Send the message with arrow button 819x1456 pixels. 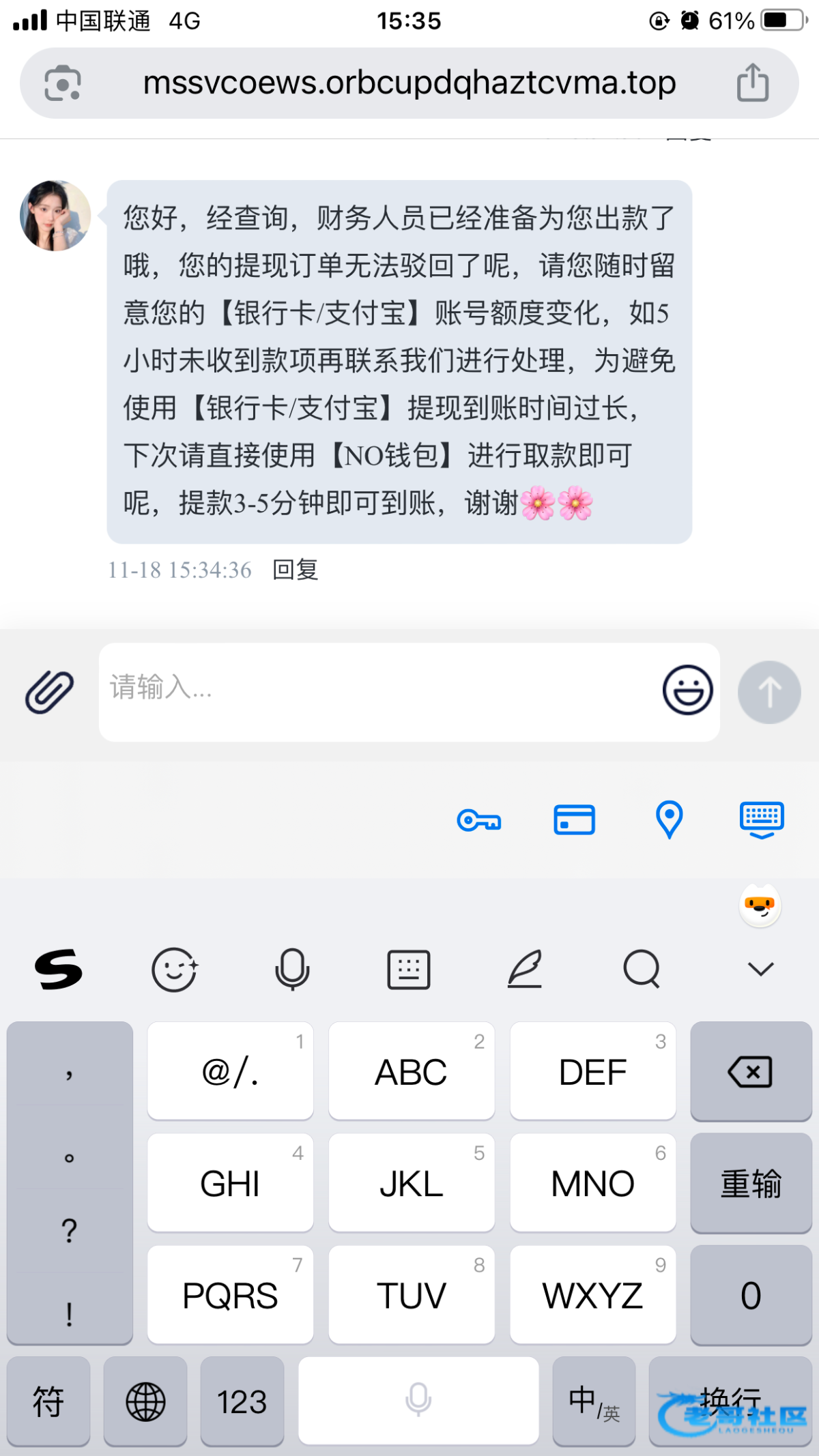coord(768,692)
